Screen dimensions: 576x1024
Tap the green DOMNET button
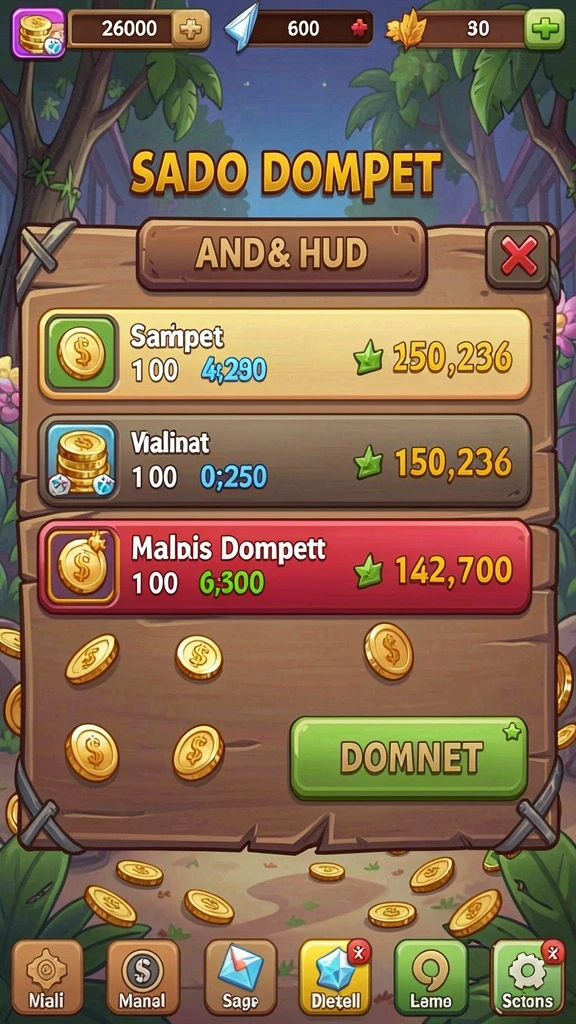tap(409, 758)
